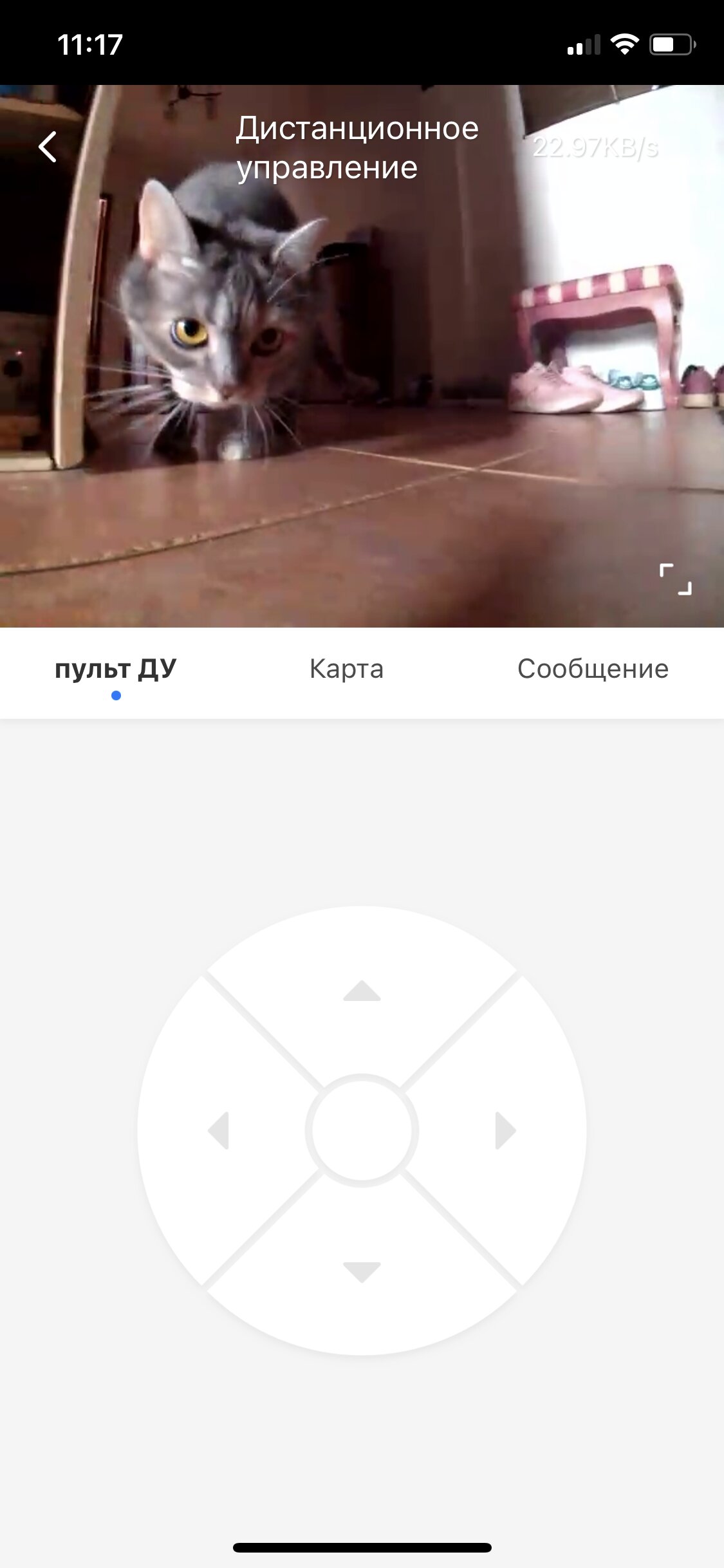Switch to the Карта tab

[x=346, y=669]
